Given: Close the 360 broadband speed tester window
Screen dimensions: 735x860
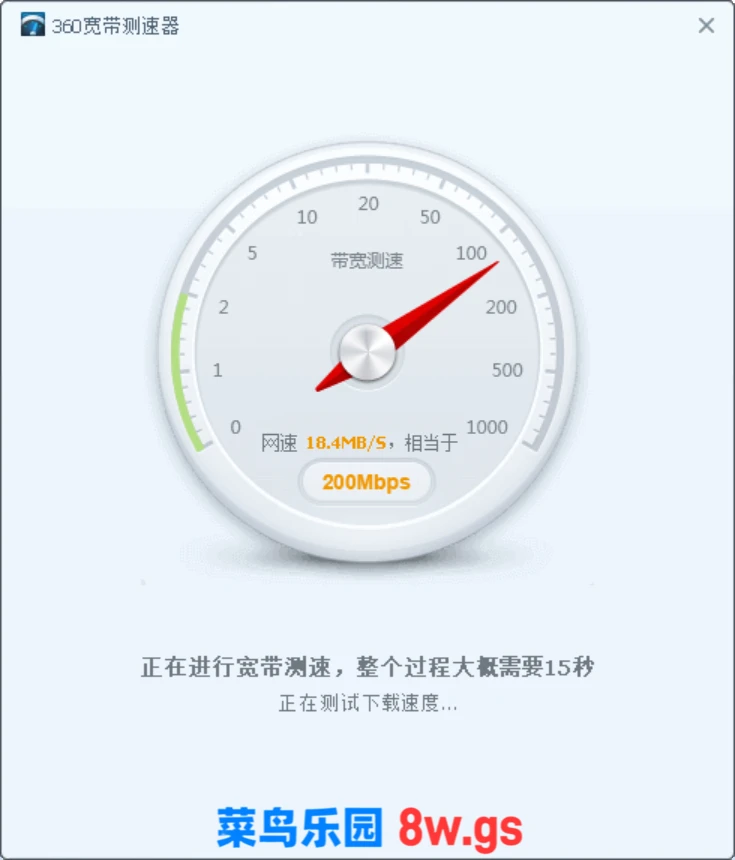Looking at the screenshot, I should (x=706, y=26).
